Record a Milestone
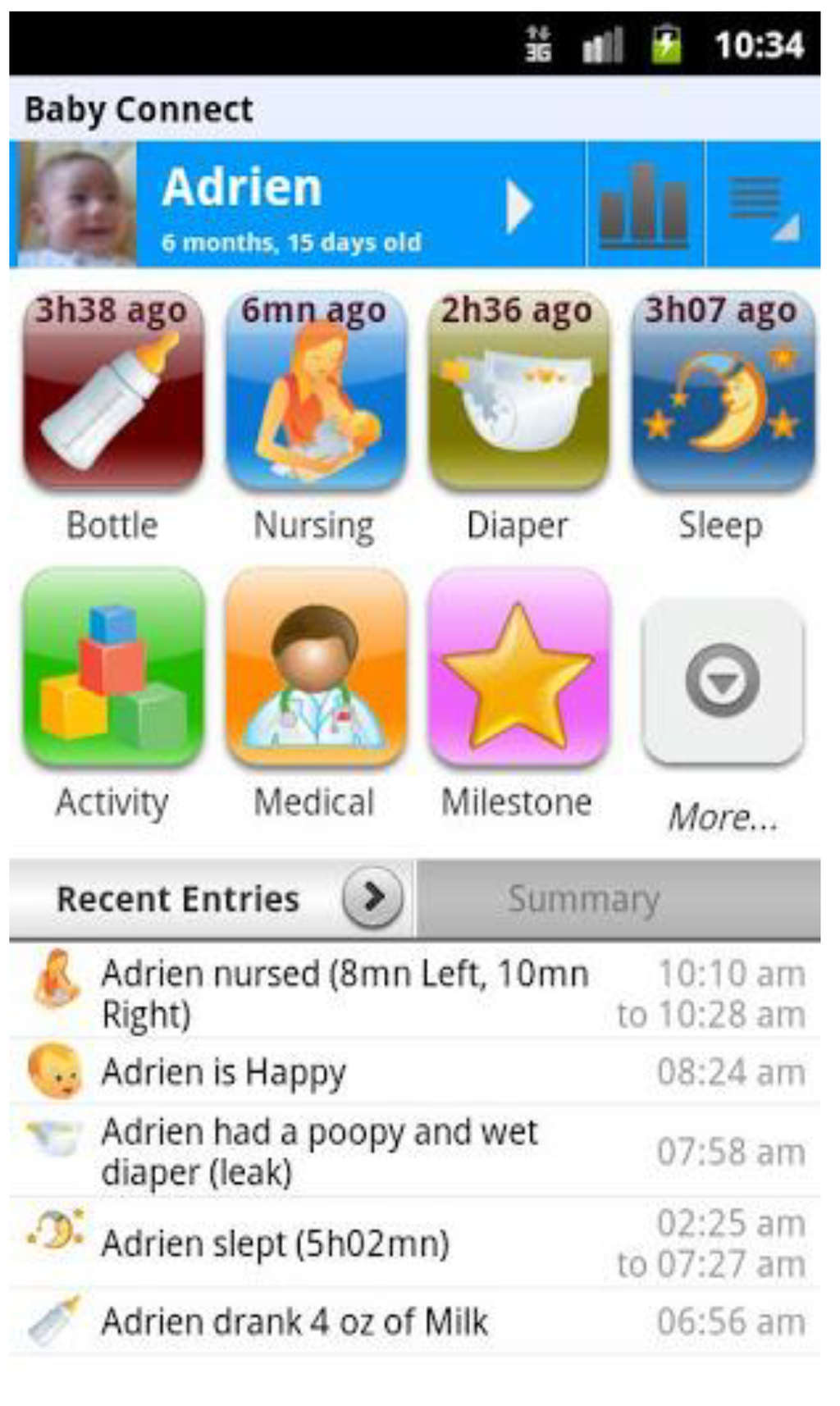Screen dimensions: 840x1406 518,669
